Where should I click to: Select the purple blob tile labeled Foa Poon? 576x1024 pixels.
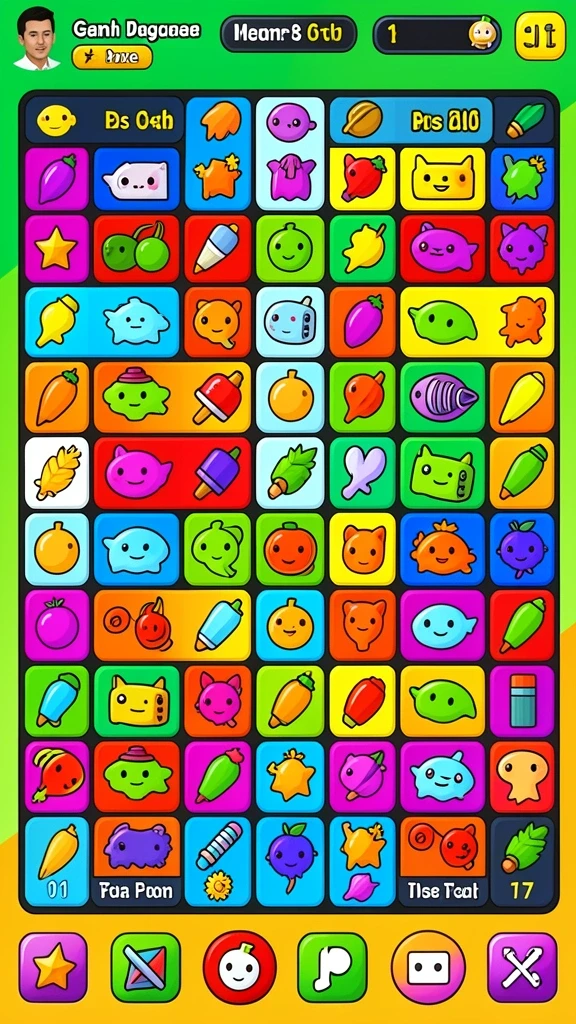[136, 861]
